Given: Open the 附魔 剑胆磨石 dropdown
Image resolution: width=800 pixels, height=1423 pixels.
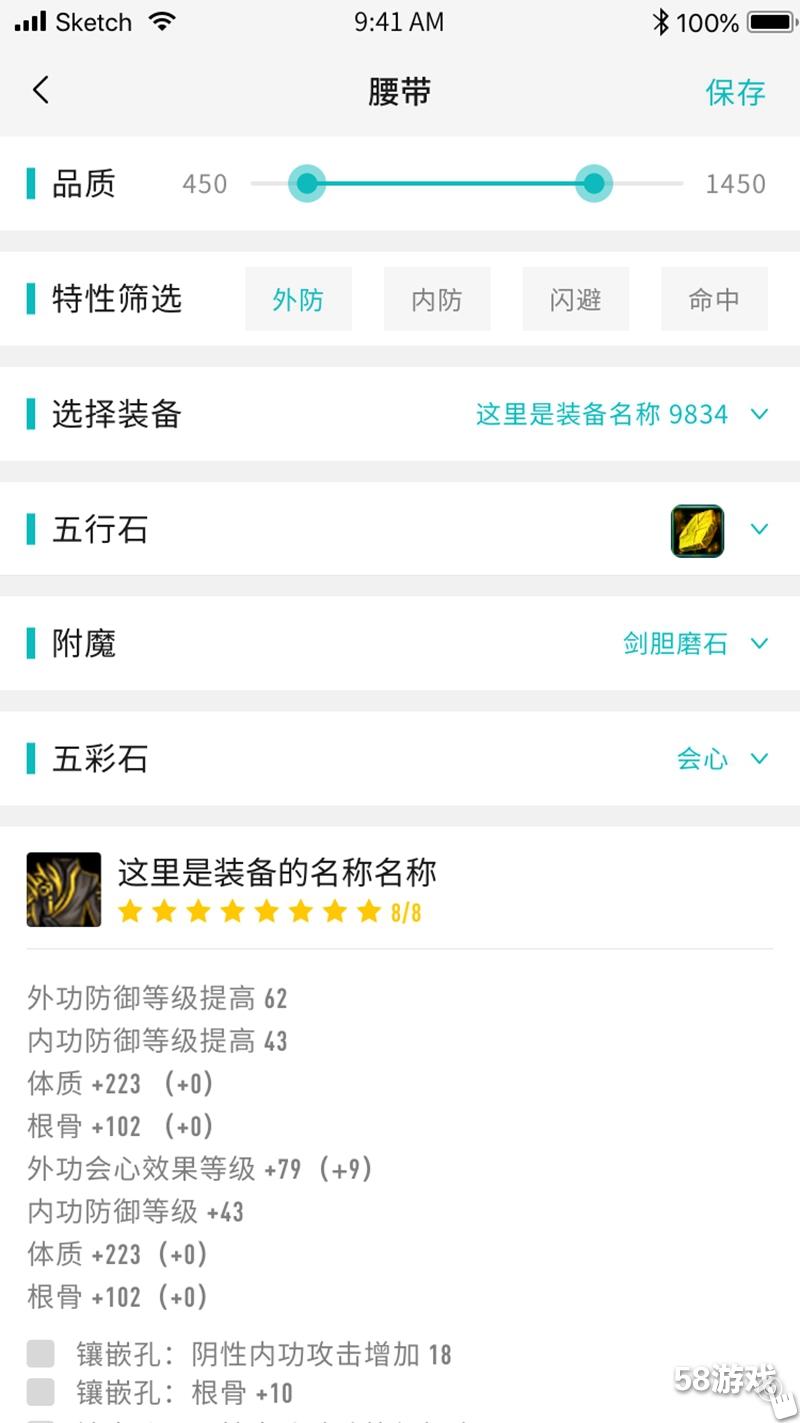Looking at the screenshot, I should pos(759,644).
